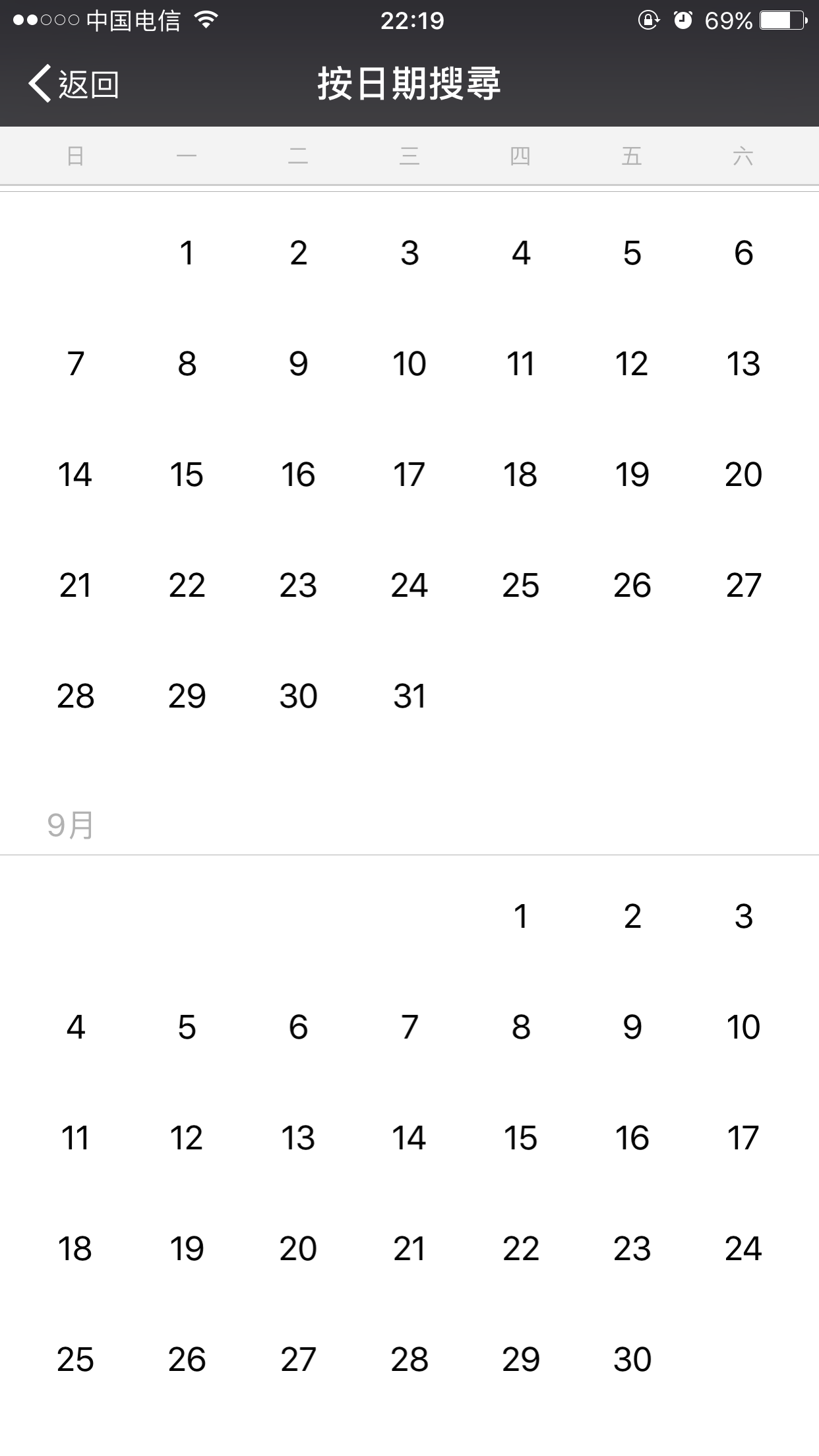The image size is (819, 1456).
Task: Tap day 6 in the upper month
Action: click(x=743, y=253)
